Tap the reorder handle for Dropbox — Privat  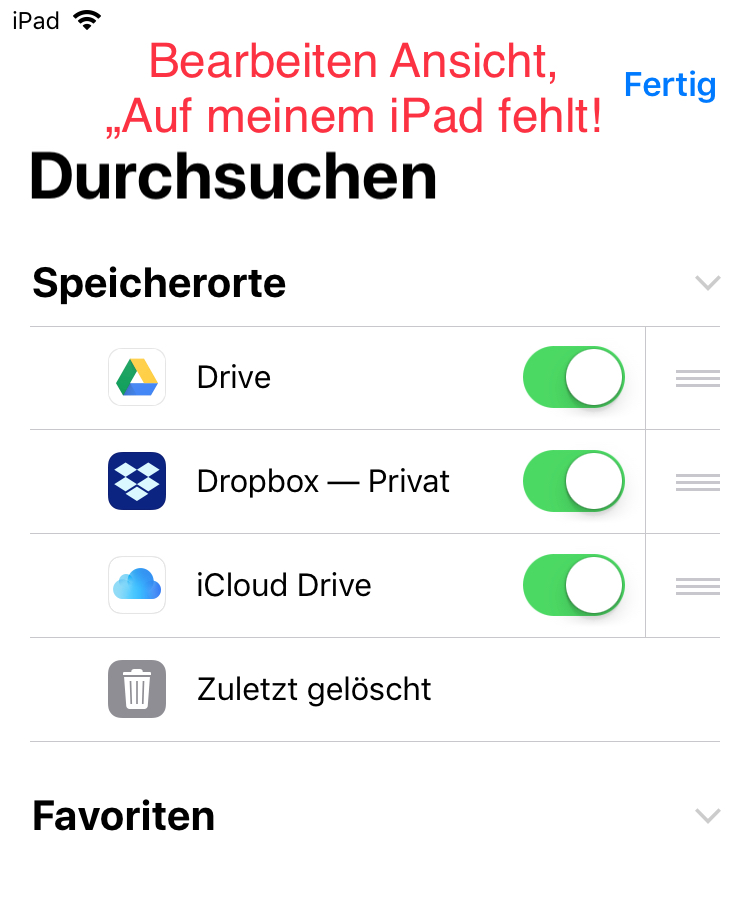pos(697,482)
